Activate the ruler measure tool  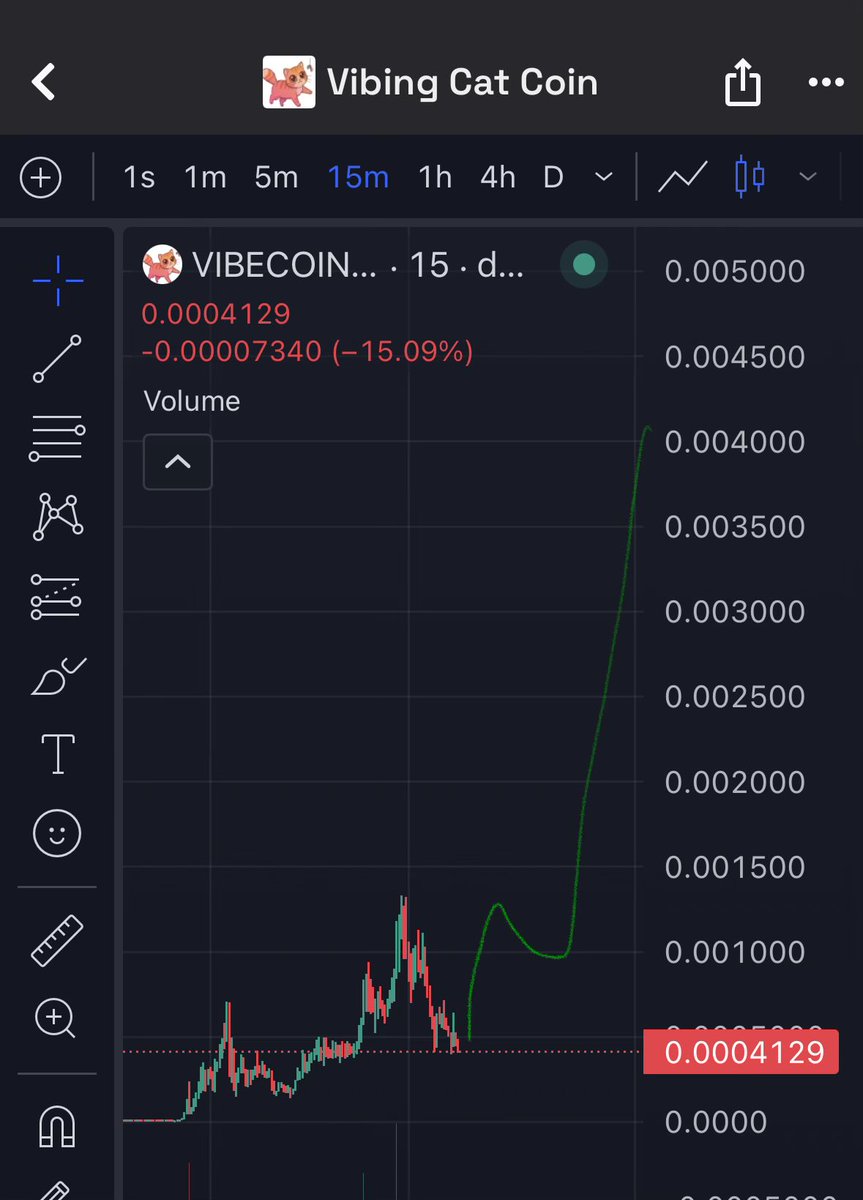(x=57, y=941)
